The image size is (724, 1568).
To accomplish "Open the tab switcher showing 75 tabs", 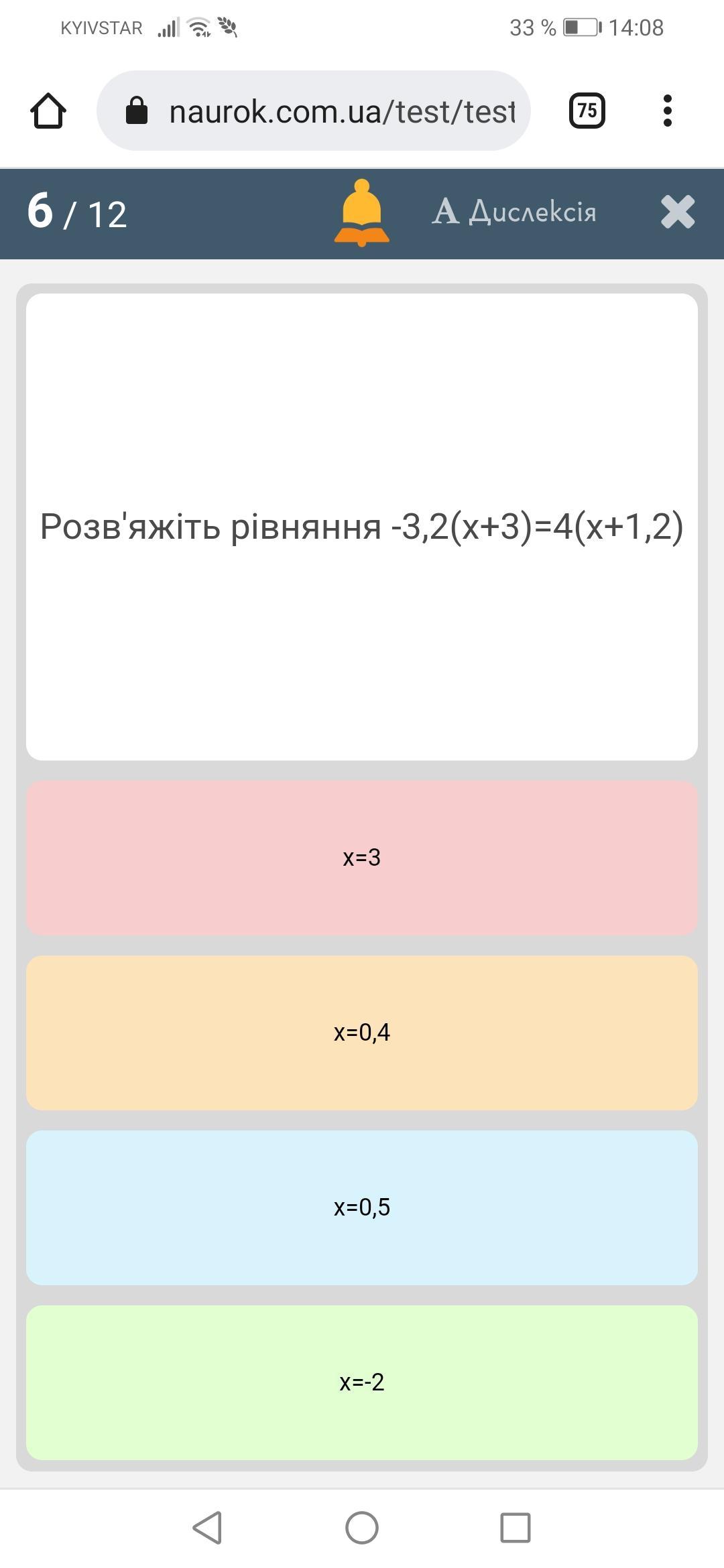I will click(x=587, y=111).
